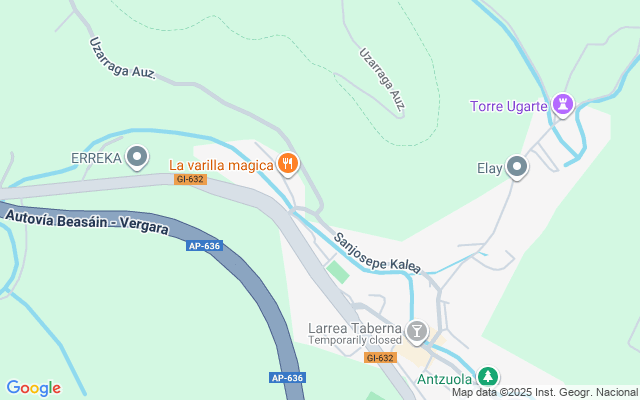
Task: Tap the Antzuola park marker
Action: point(487,377)
